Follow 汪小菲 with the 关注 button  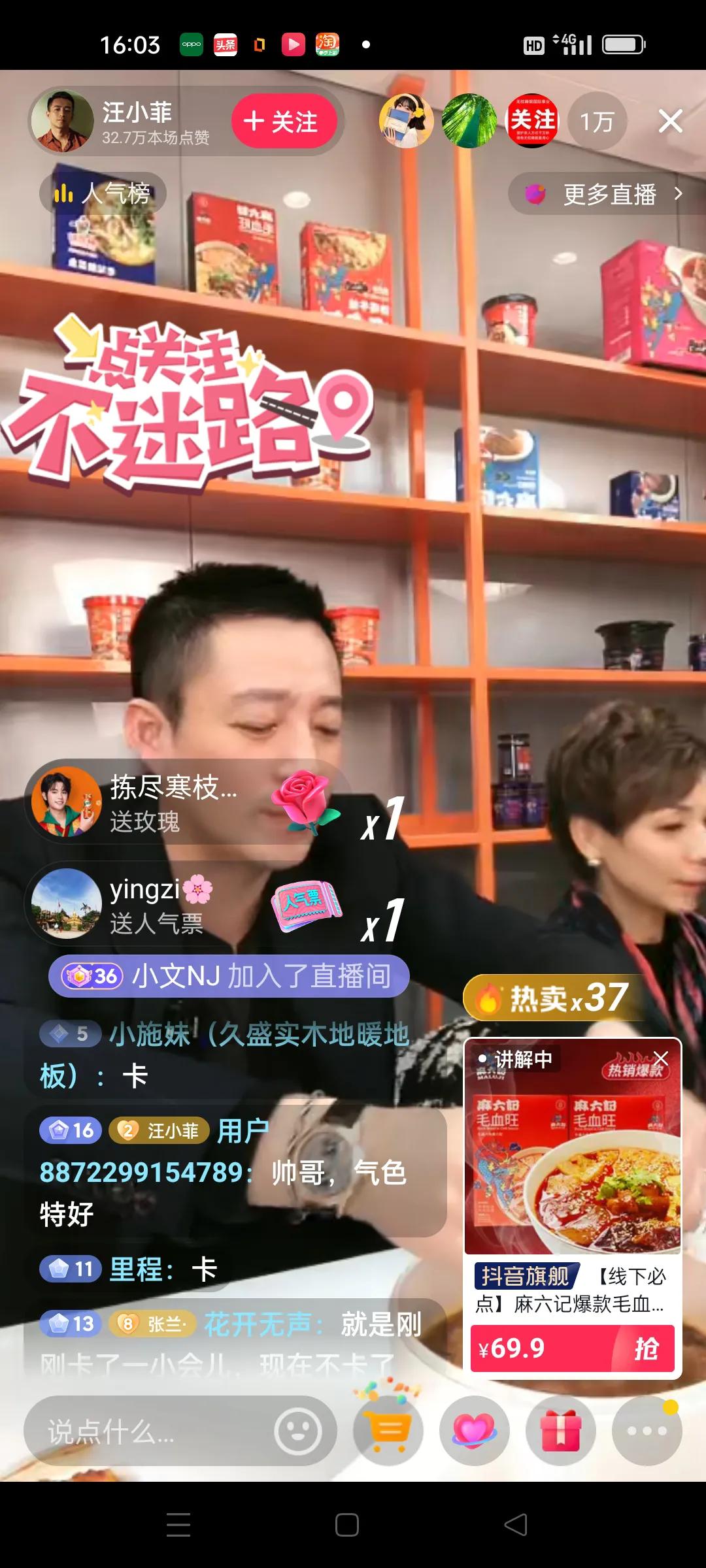coord(284,122)
